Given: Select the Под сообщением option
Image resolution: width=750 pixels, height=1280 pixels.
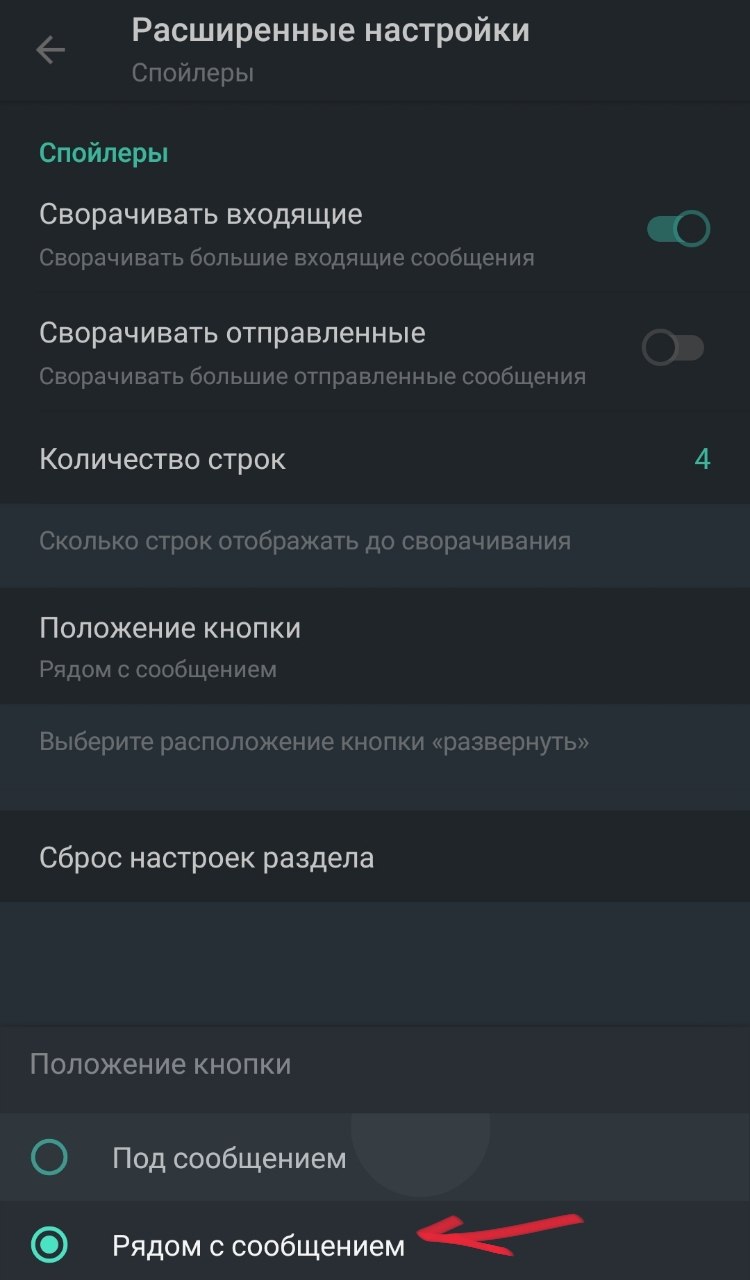Looking at the screenshot, I should pos(375,1158).
